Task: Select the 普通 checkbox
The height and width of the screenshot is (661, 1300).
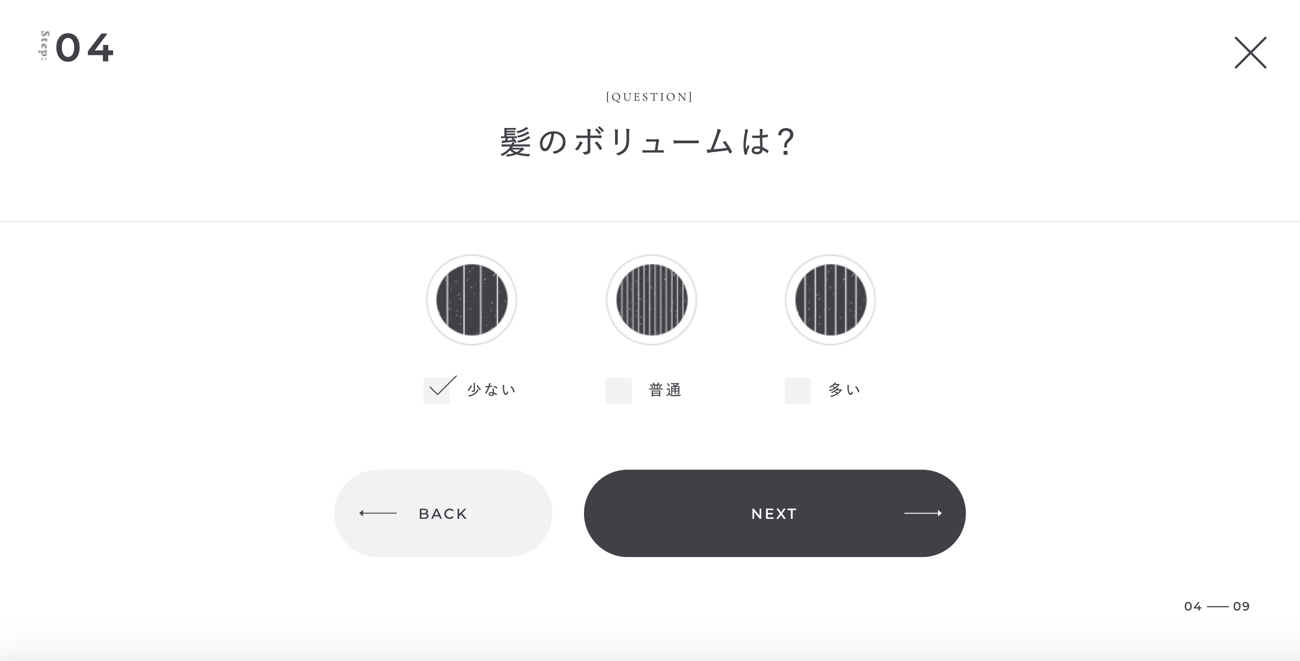Action: 619,391
